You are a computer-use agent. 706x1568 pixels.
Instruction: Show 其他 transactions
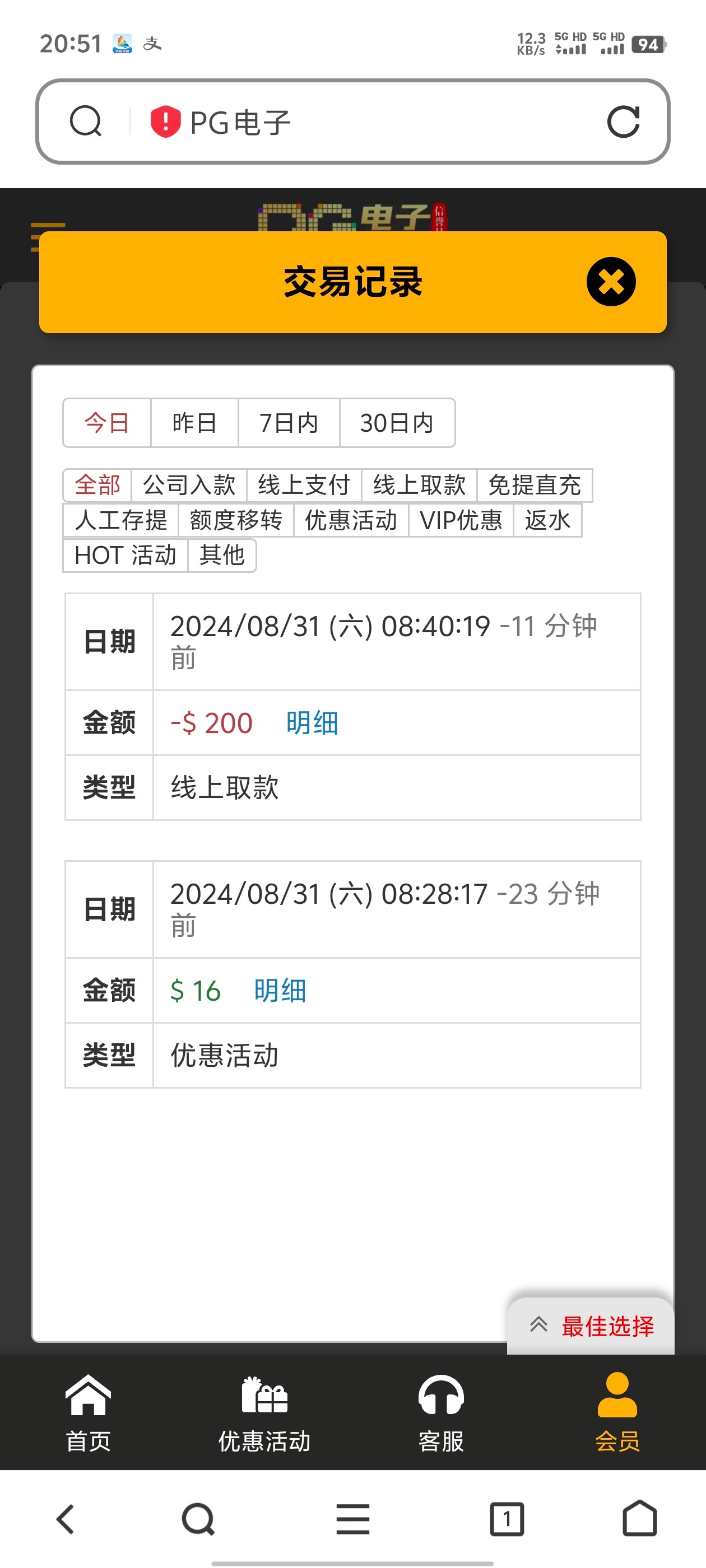tap(222, 555)
